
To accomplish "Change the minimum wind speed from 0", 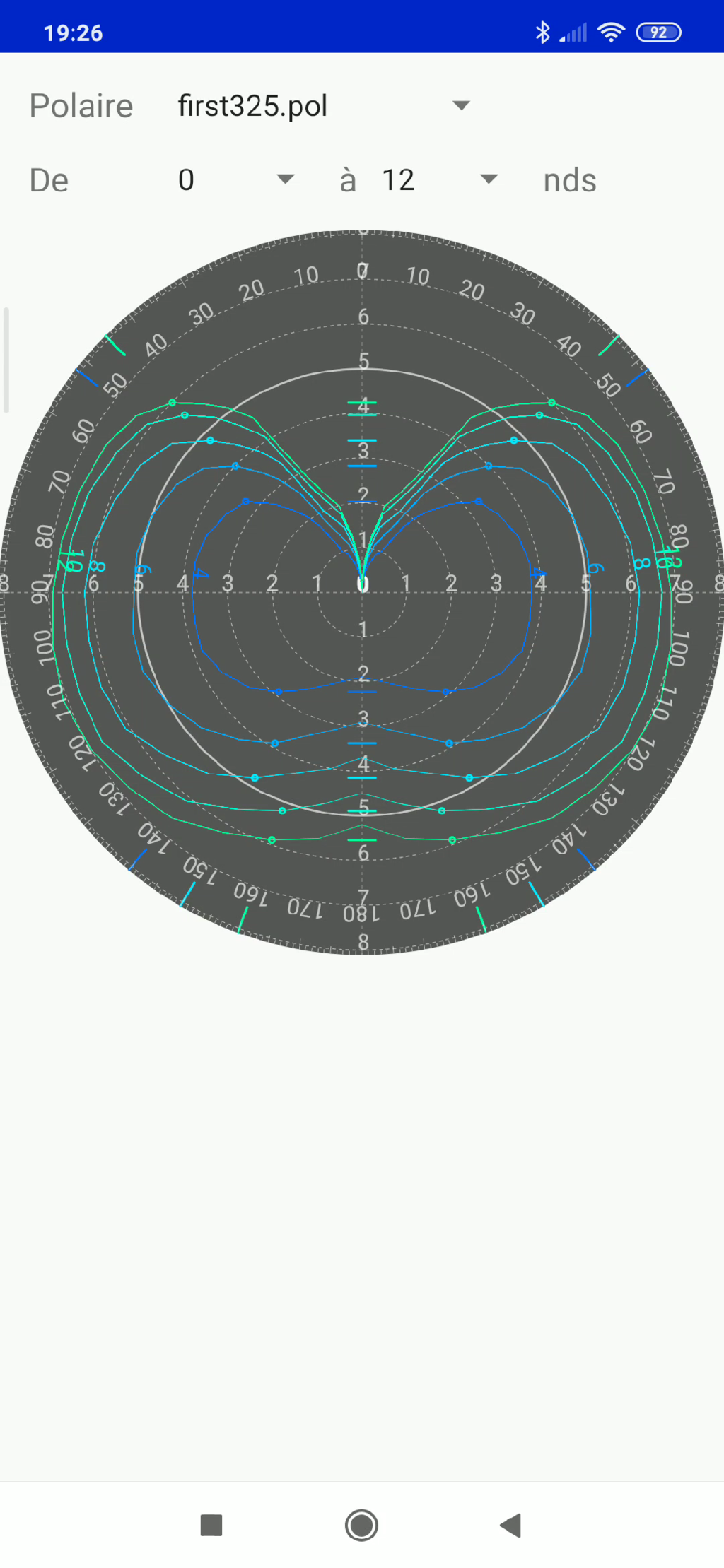I will pyautogui.click(x=235, y=180).
